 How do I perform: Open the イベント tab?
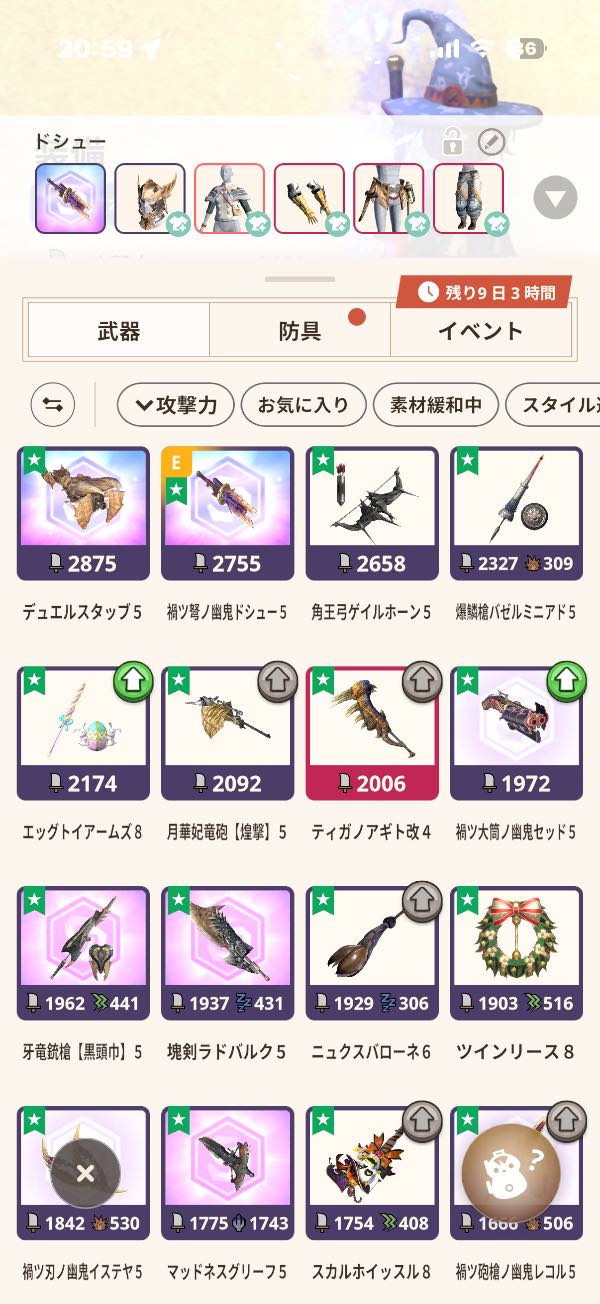coord(480,331)
